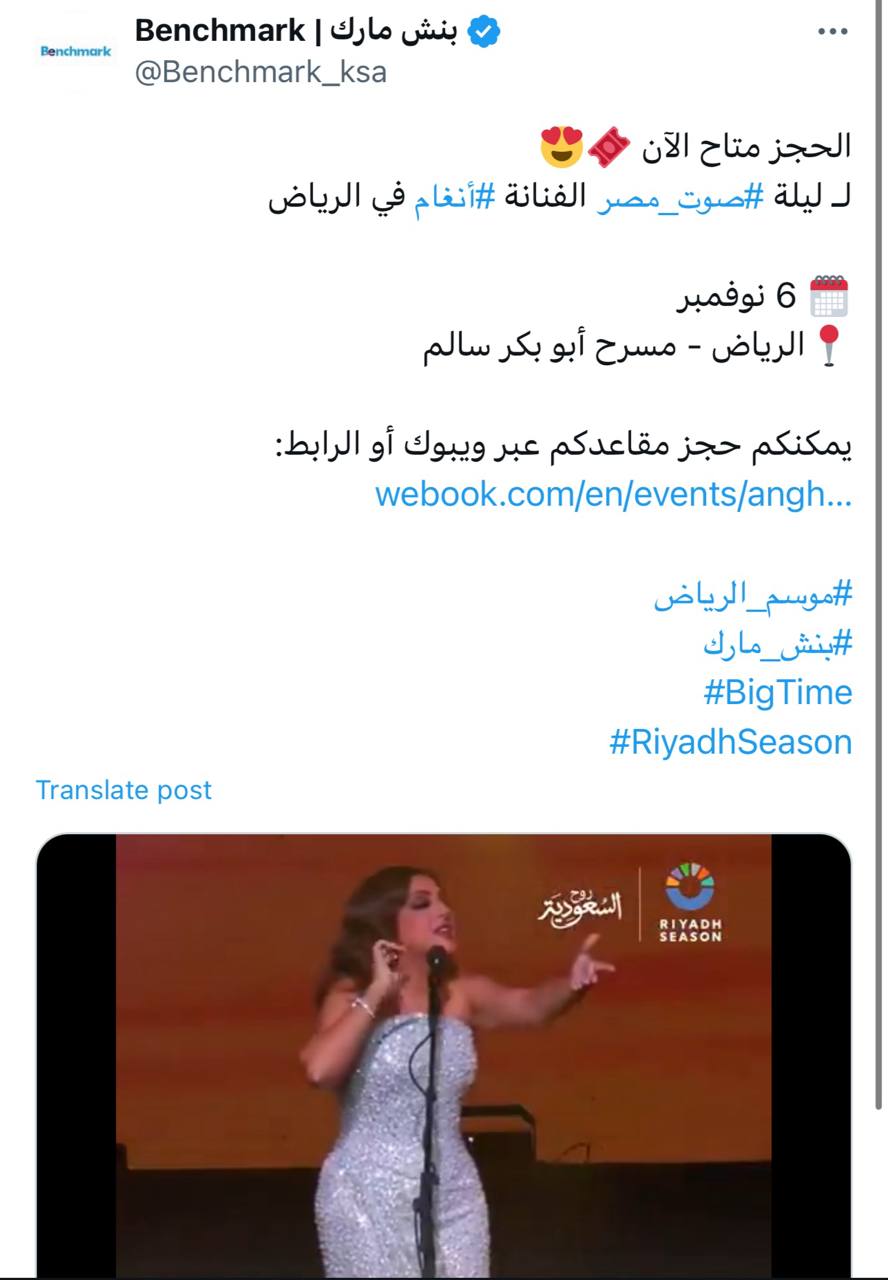The width and height of the screenshot is (888, 1280).
Task: Open the webook.com events link
Action: [613, 494]
